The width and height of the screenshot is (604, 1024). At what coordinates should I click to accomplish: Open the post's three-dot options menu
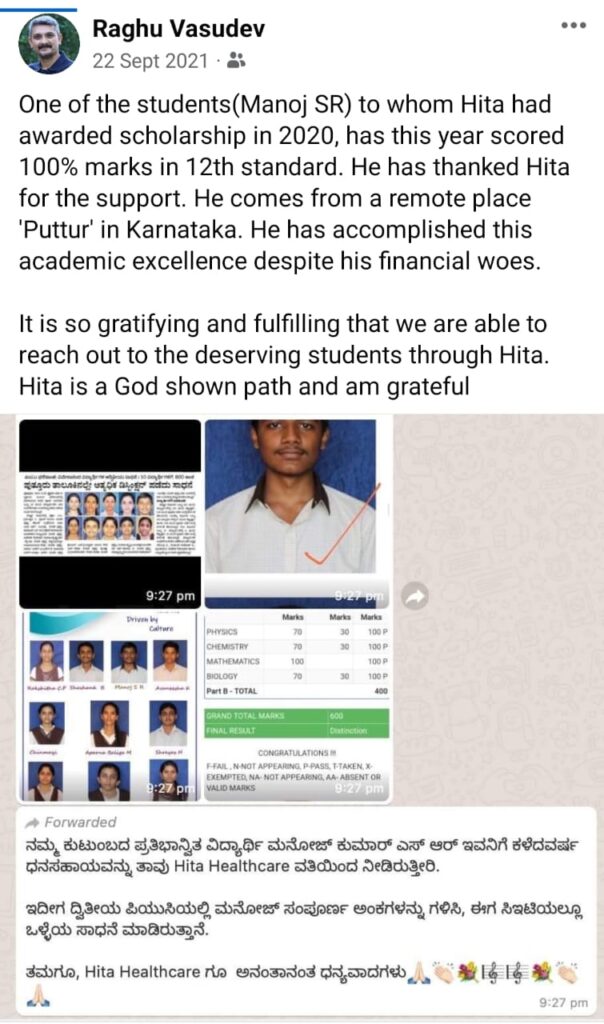click(x=573, y=26)
